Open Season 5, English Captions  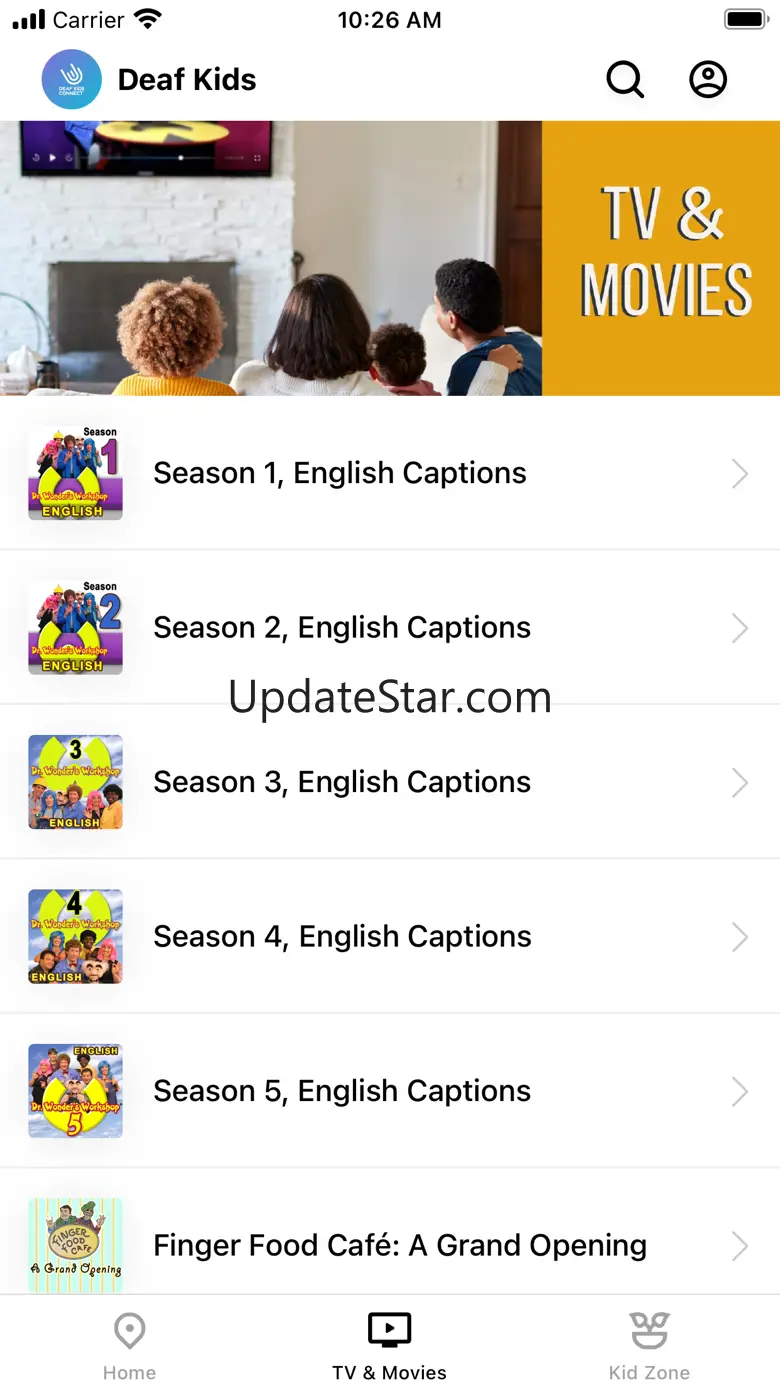390,1091
